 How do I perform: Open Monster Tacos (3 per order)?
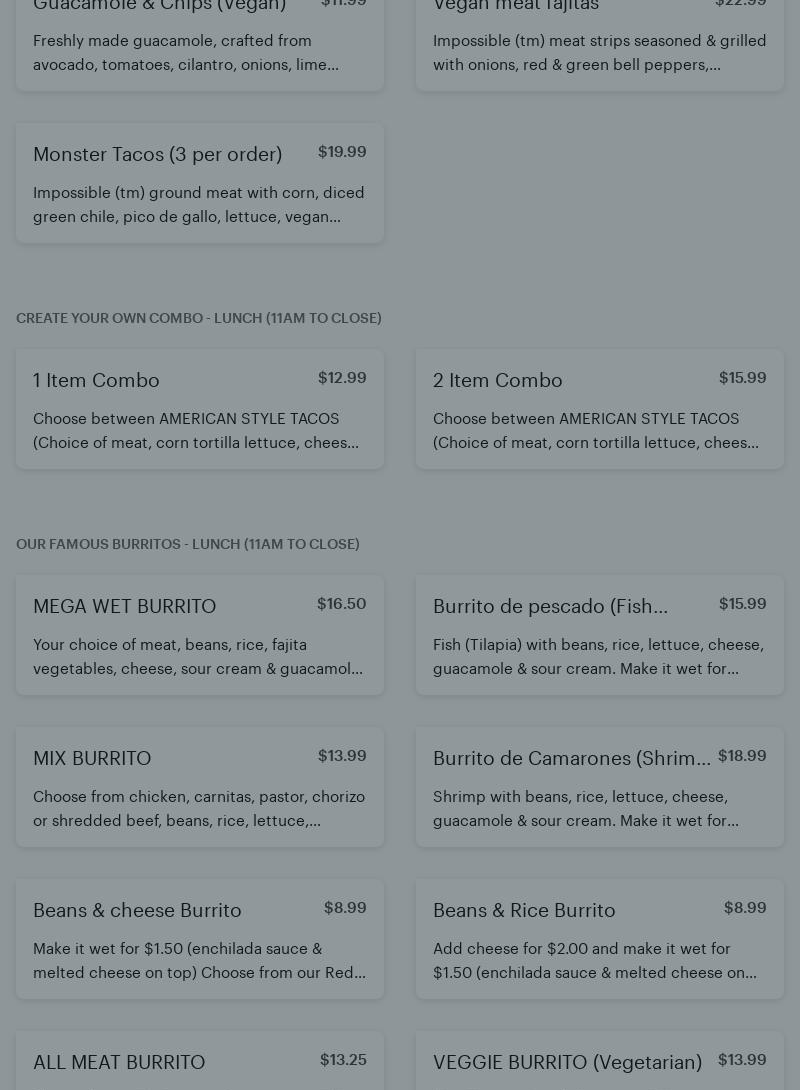coord(200,183)
